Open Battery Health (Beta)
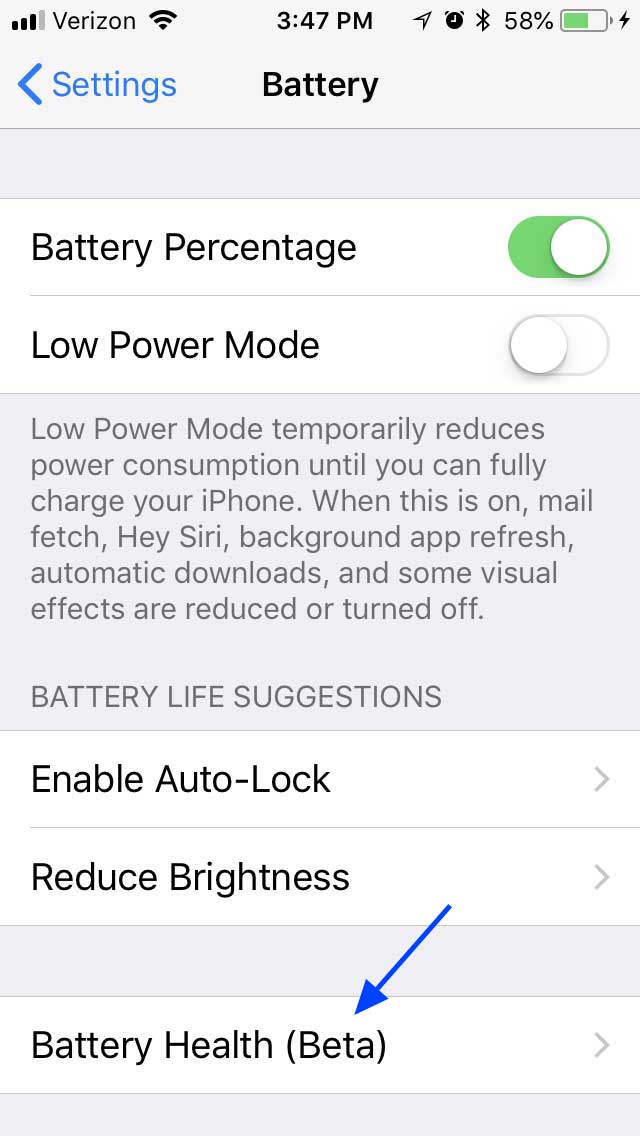Image resolution: width=640 pixels, height=1136 pixels. pos(320,1045)
